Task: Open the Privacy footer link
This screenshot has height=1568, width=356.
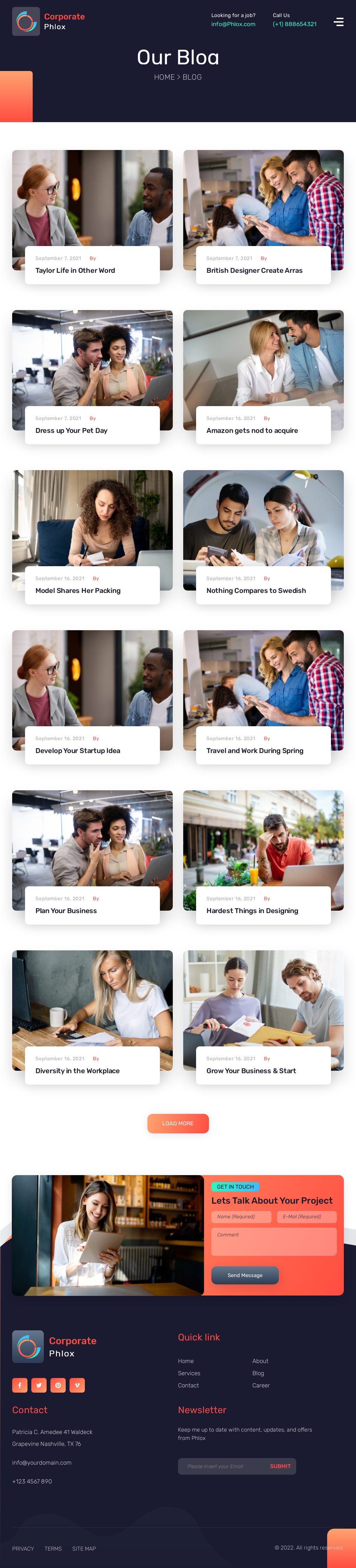Action: click(23, 1549)
